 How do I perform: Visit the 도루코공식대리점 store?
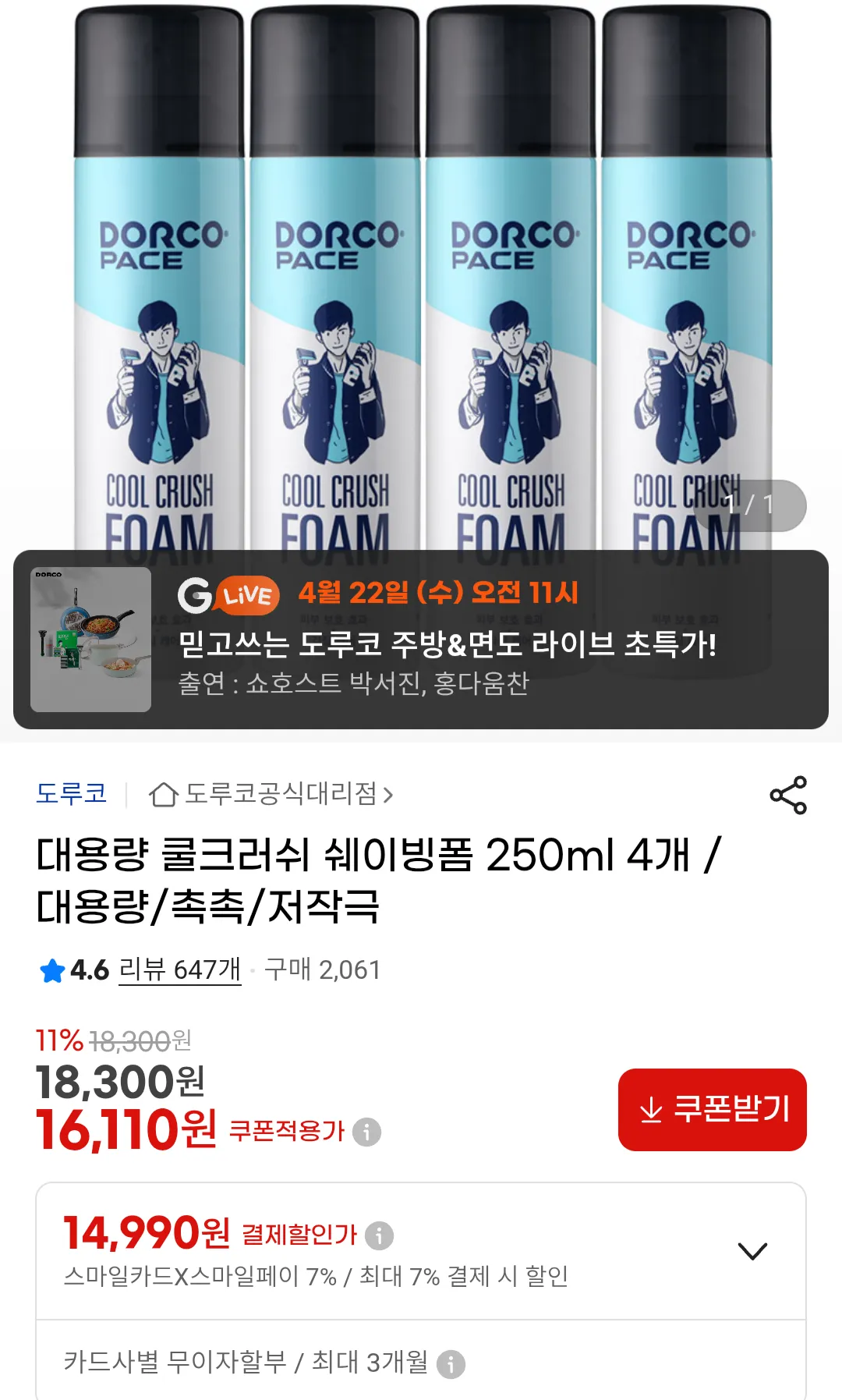[271, 794]
